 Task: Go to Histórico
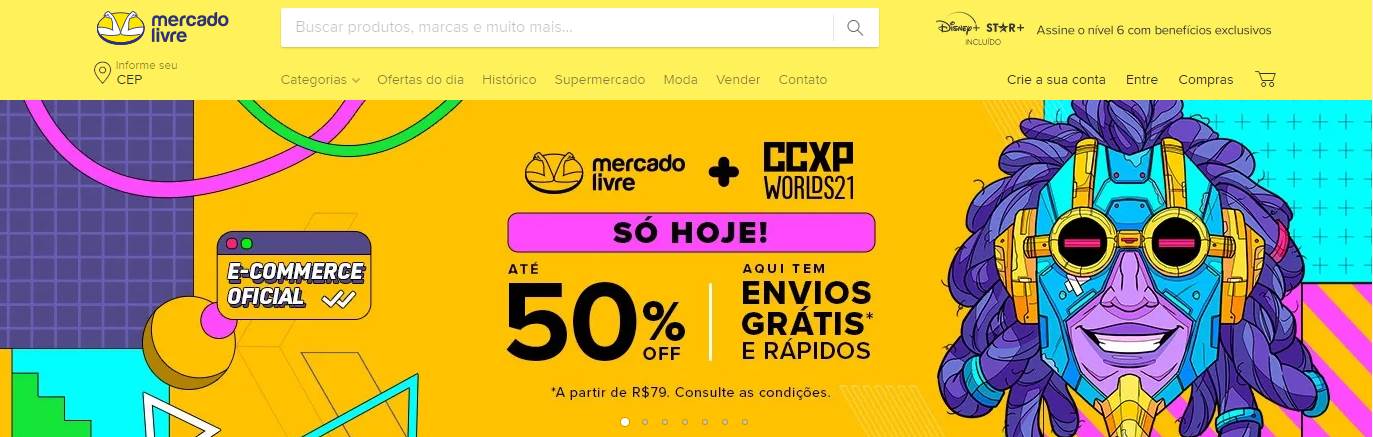click(509, 80)
